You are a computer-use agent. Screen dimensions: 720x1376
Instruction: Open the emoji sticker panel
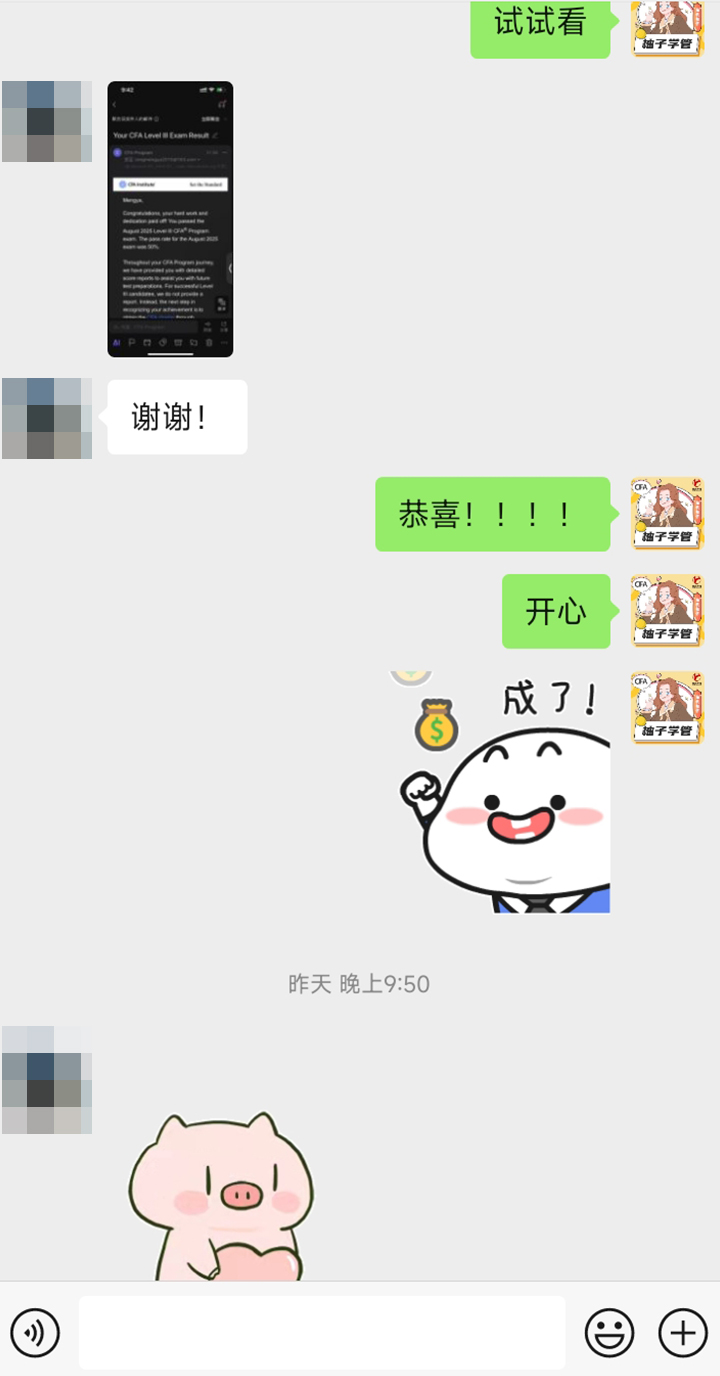609,1333
